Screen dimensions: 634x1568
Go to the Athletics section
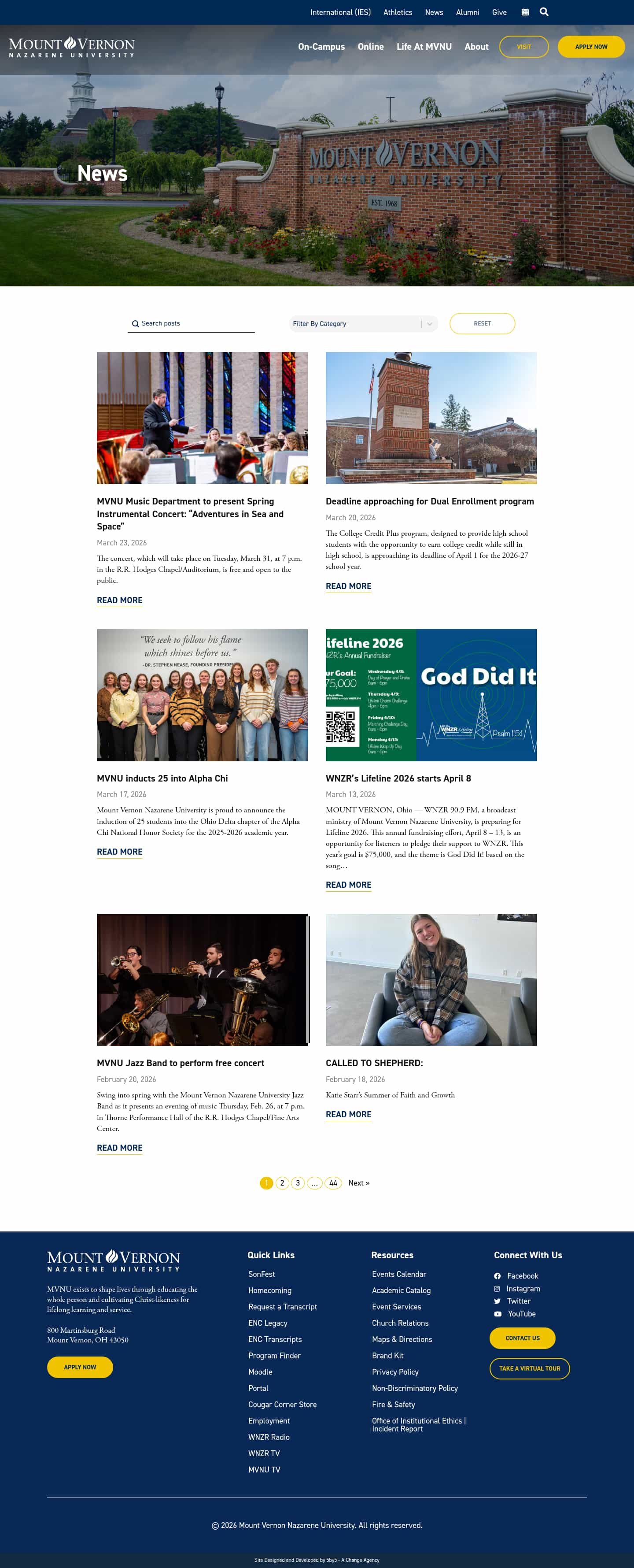[397, 11]
